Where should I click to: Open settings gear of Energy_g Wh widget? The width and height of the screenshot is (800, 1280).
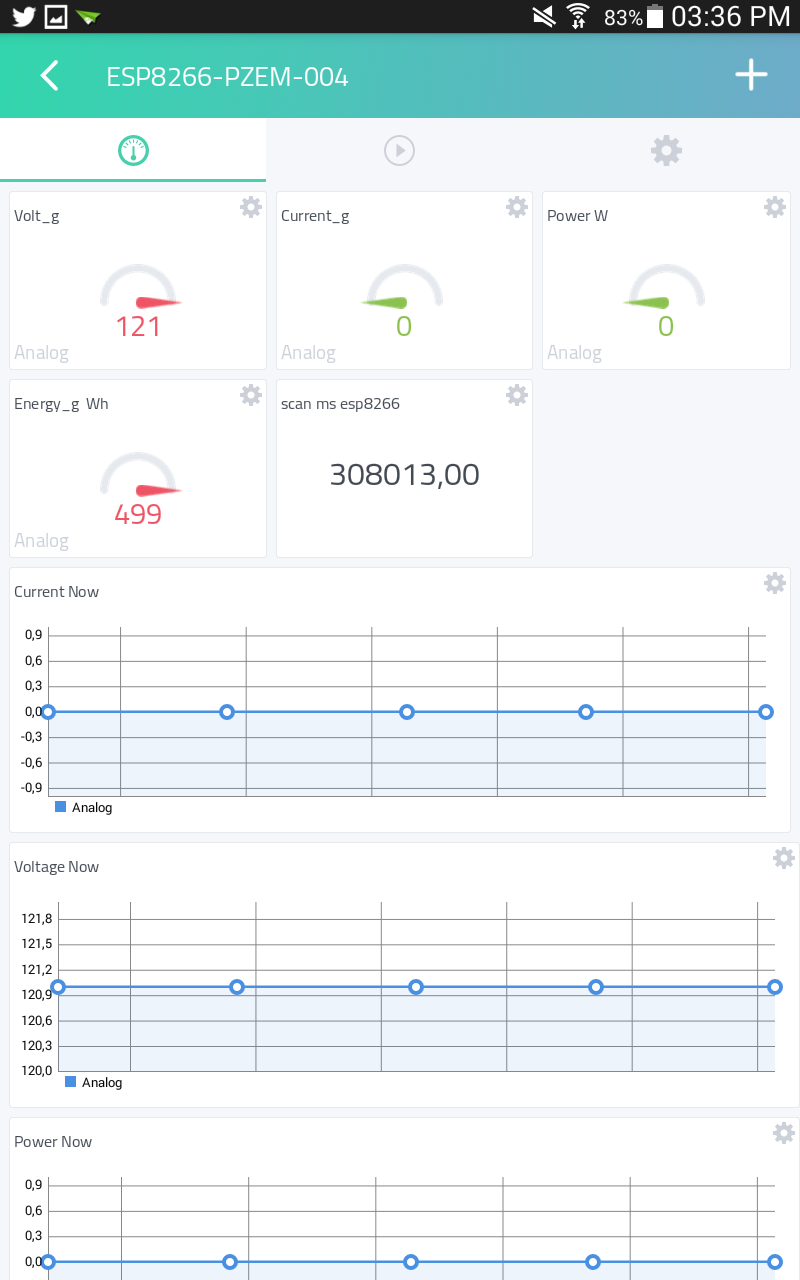point(251,395)
